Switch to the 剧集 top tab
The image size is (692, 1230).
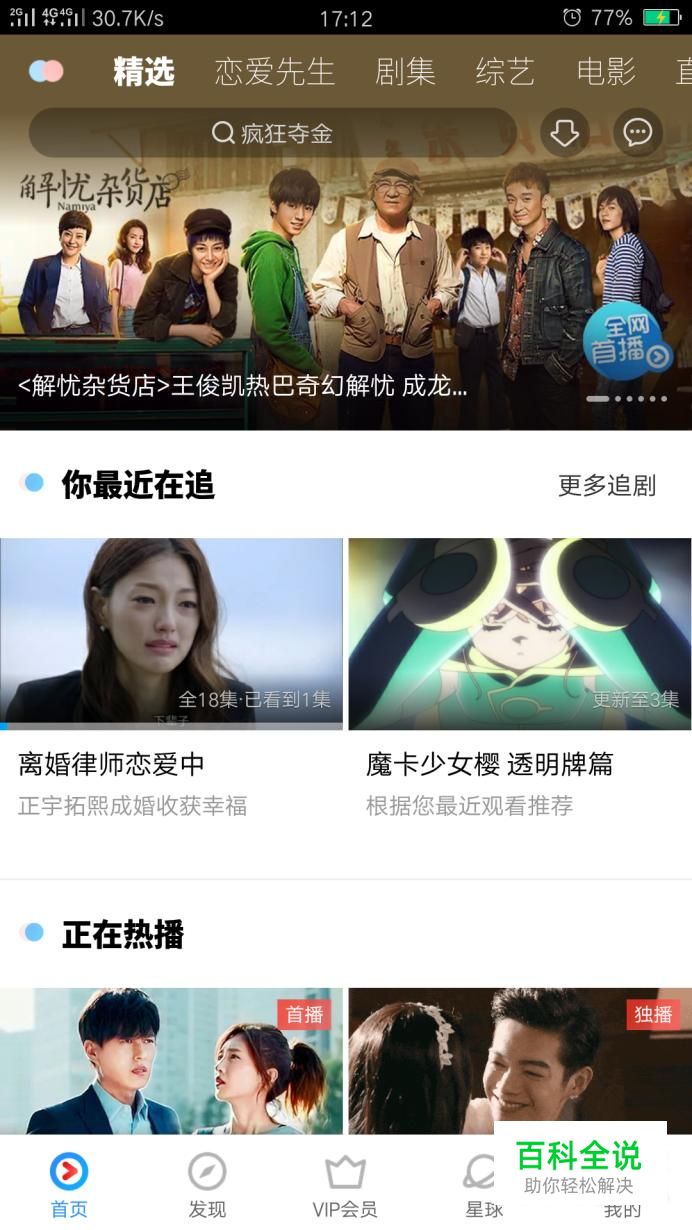[x=405, y=72]
